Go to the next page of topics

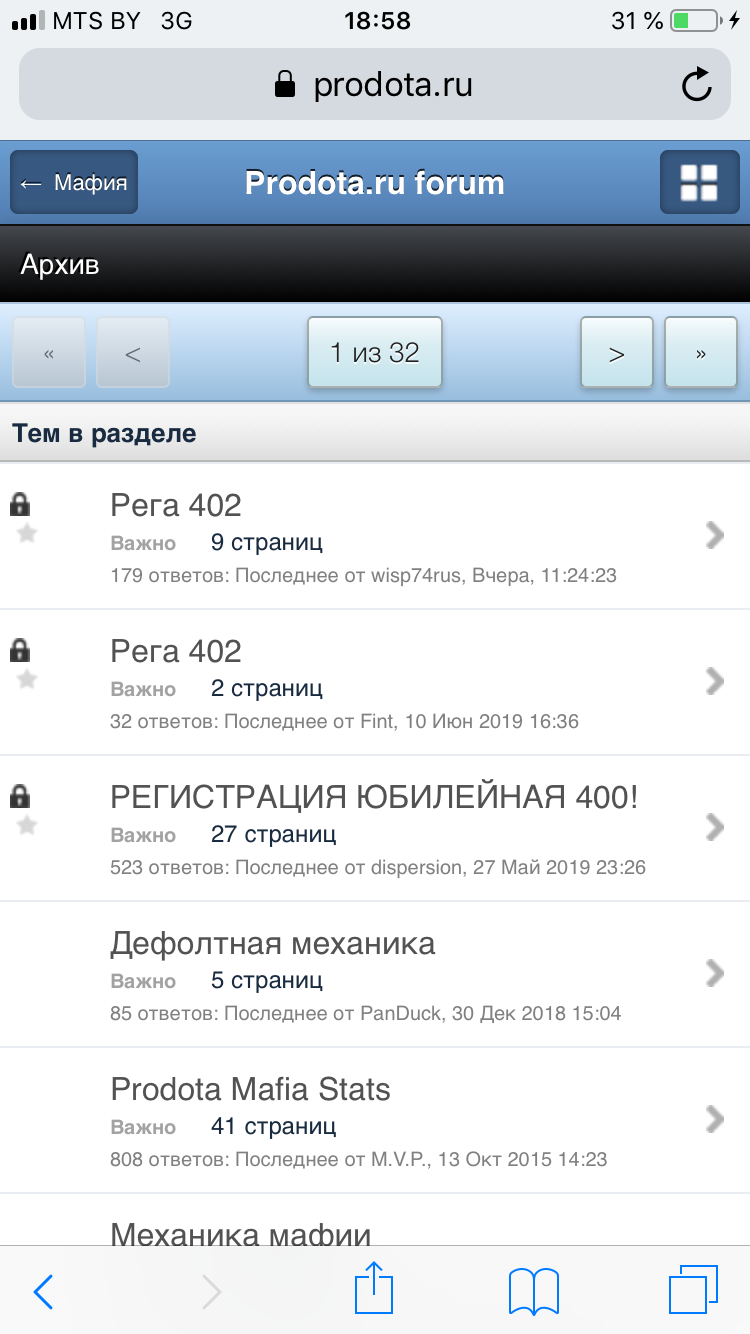(617, 352)
